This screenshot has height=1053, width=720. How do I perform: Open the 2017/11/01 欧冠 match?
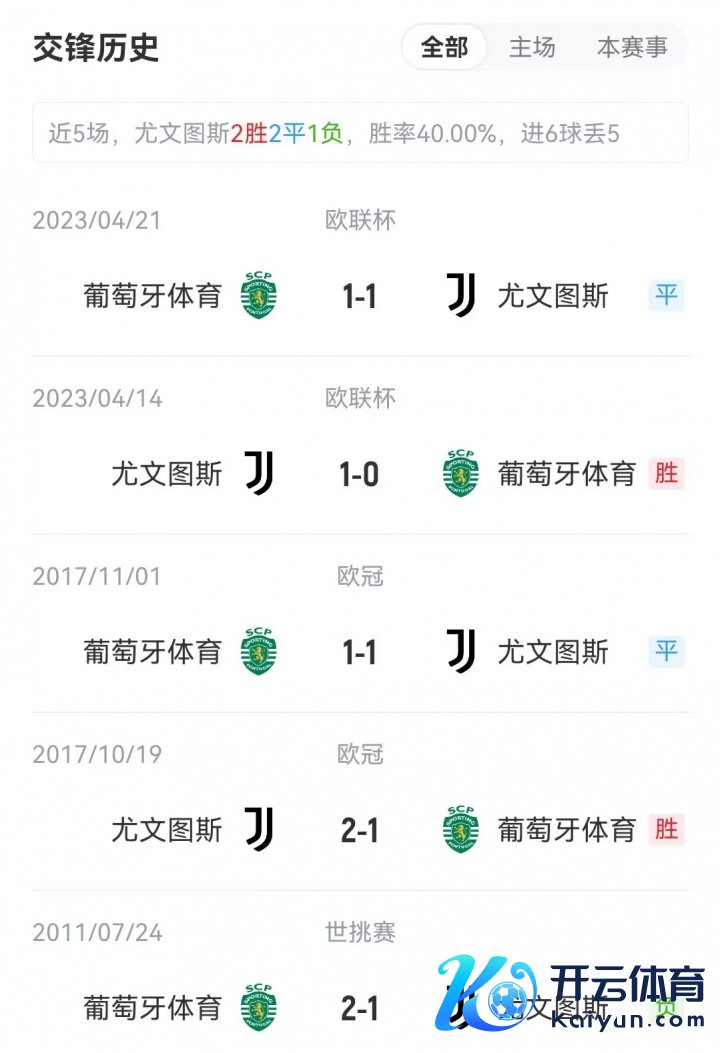360,652
